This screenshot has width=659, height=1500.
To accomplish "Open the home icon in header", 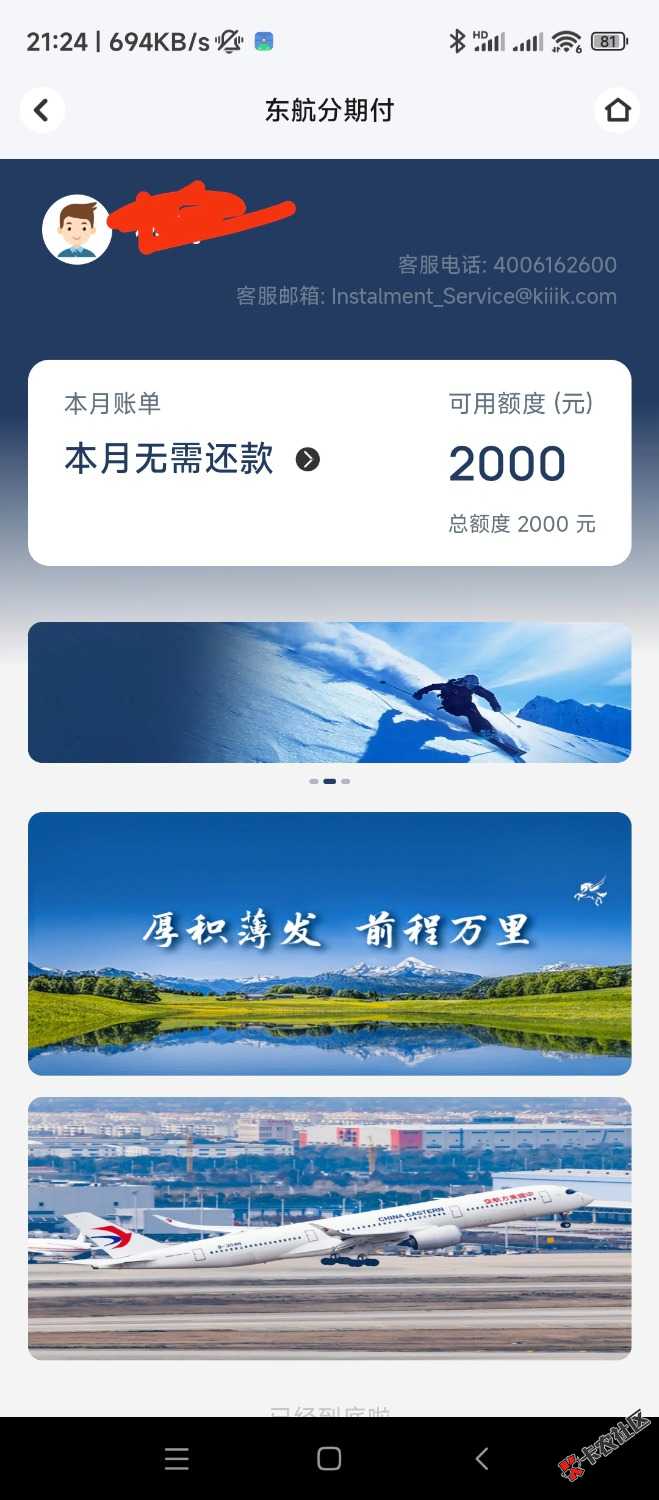I will click(617, 110).
